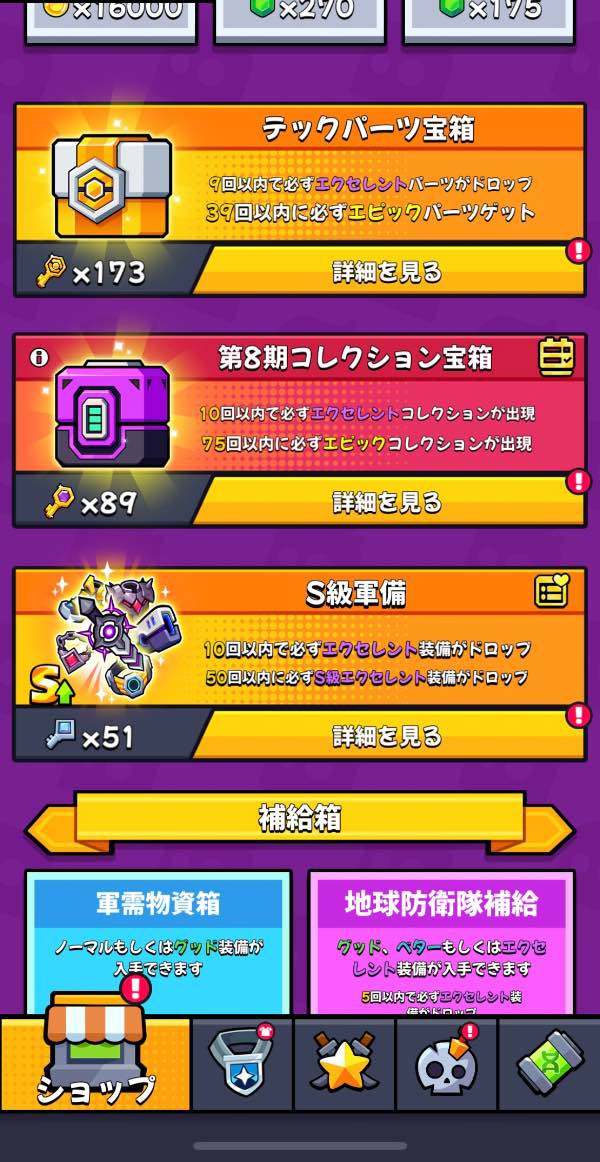This screenshot has width=600, height=1162.
Task: Tap the テックパーツ宝箱 chest image
Action: (112, 185)
